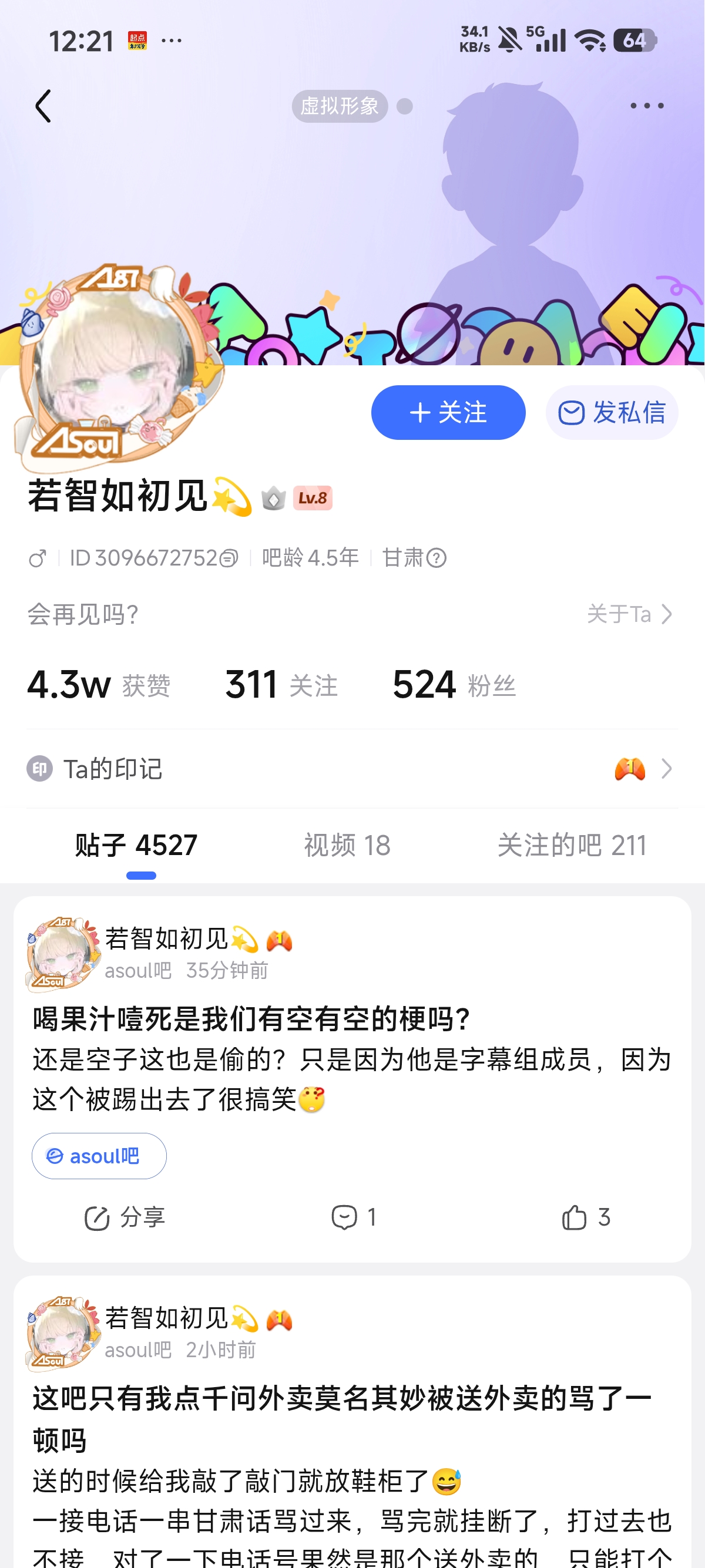This screenshot has height=1568, width=705.
Task: Open the three-dot overflow menu
Action: (647, 106)
